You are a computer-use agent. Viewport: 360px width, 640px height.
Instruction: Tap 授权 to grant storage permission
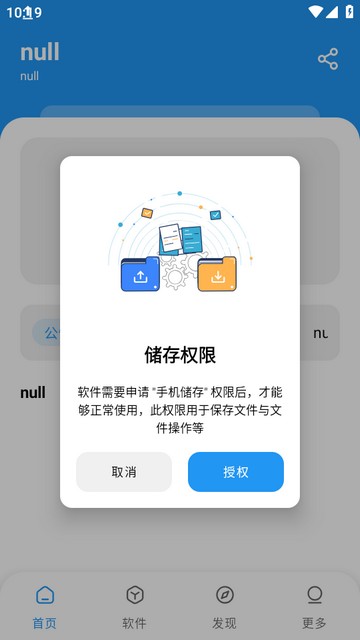tap(236, 472)
